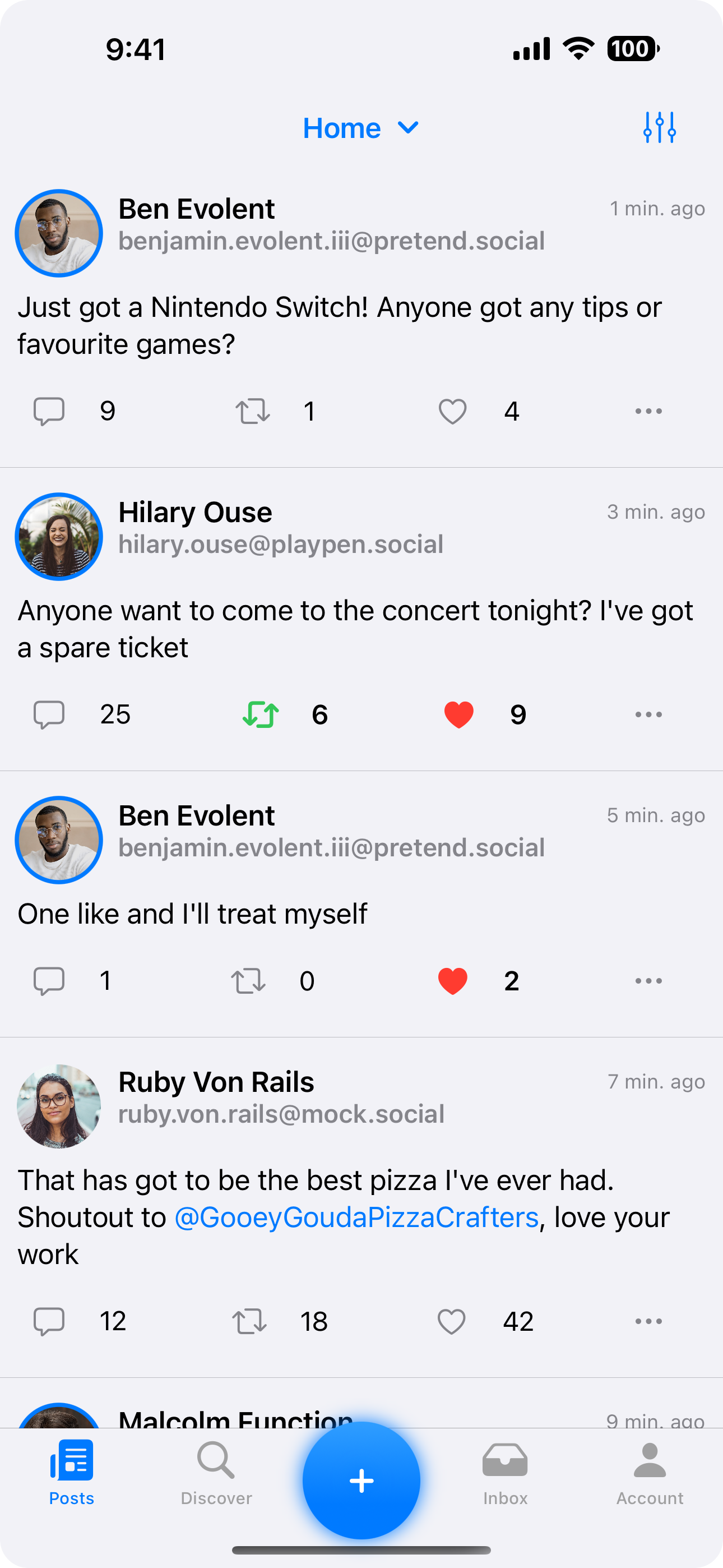
Task: Like Ruby Von Rails' pizza post
Action: coord(452,1321)
